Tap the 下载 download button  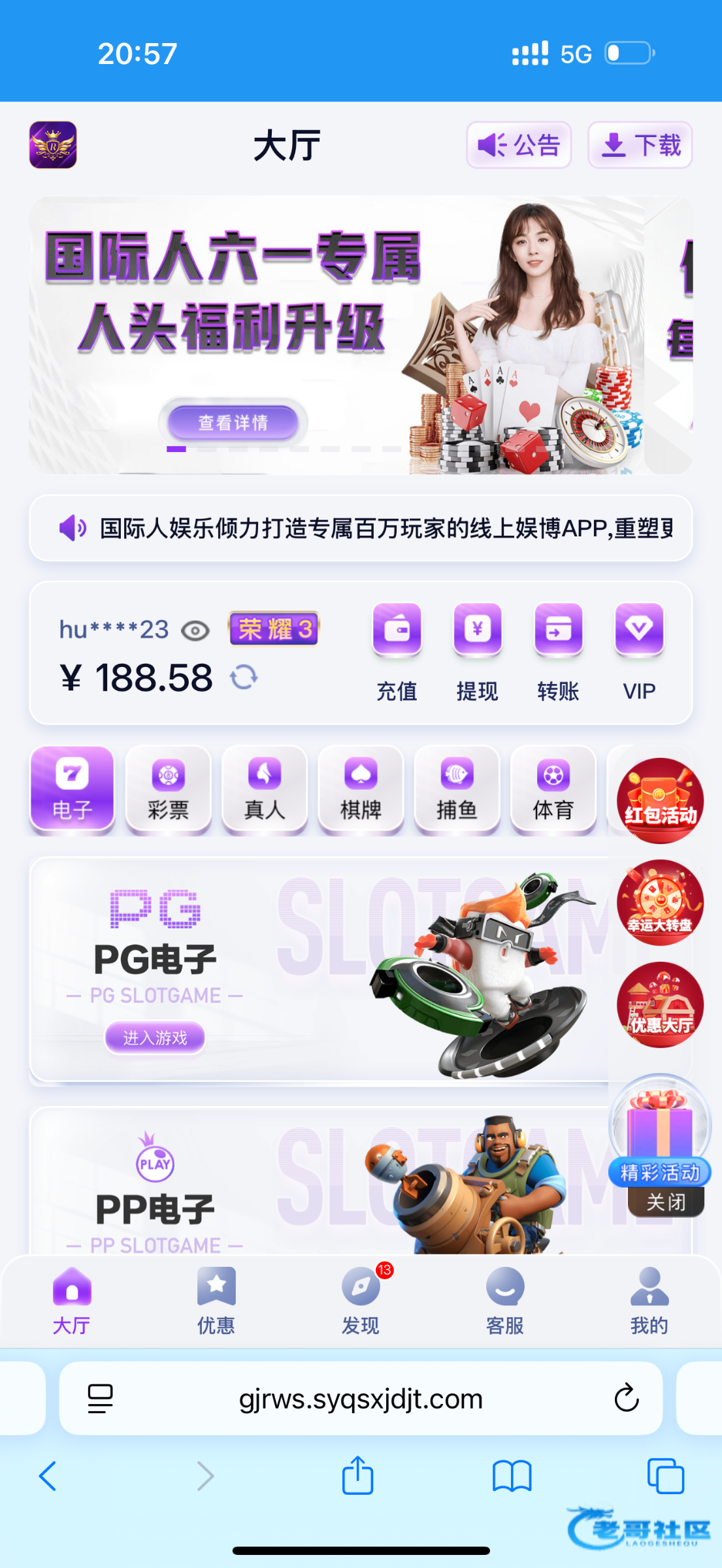pos(640,145)
